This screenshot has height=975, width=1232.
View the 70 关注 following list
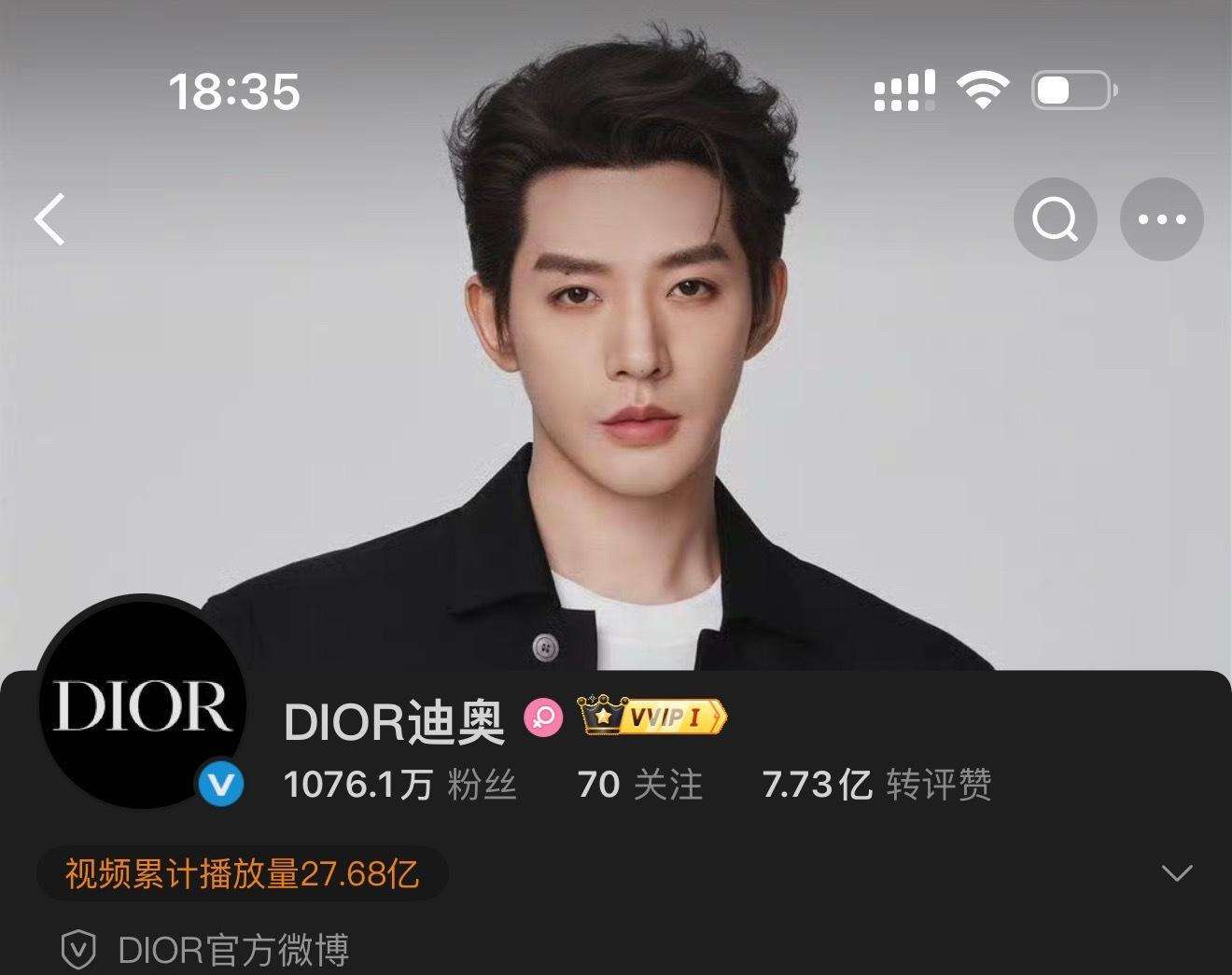coord(639,785)
